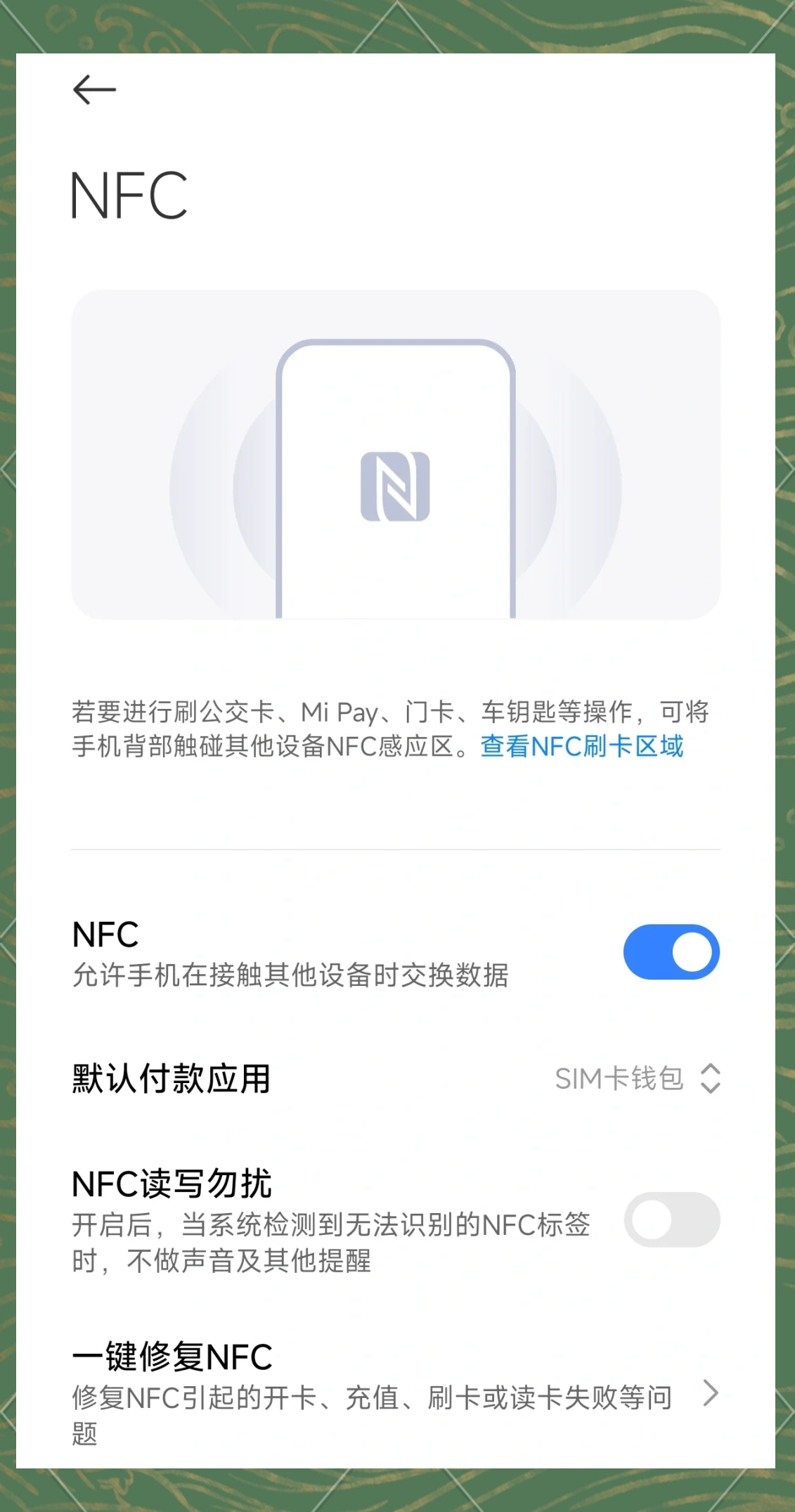Enable the NFC读写勿扰 toggle
This screenshot has width=795, height=1512.
point(671,1220)
